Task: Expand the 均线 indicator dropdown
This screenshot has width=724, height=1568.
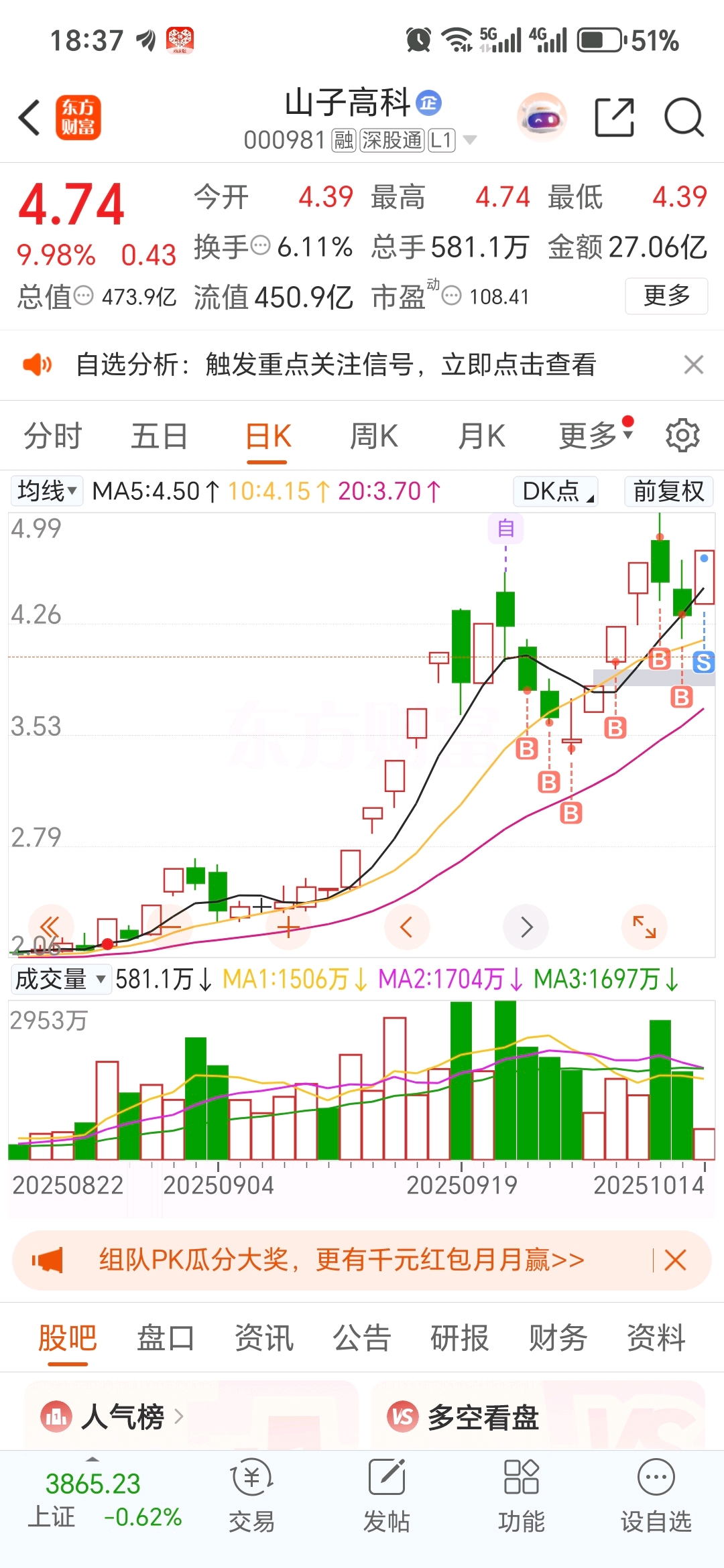Action: coord(46,491)
